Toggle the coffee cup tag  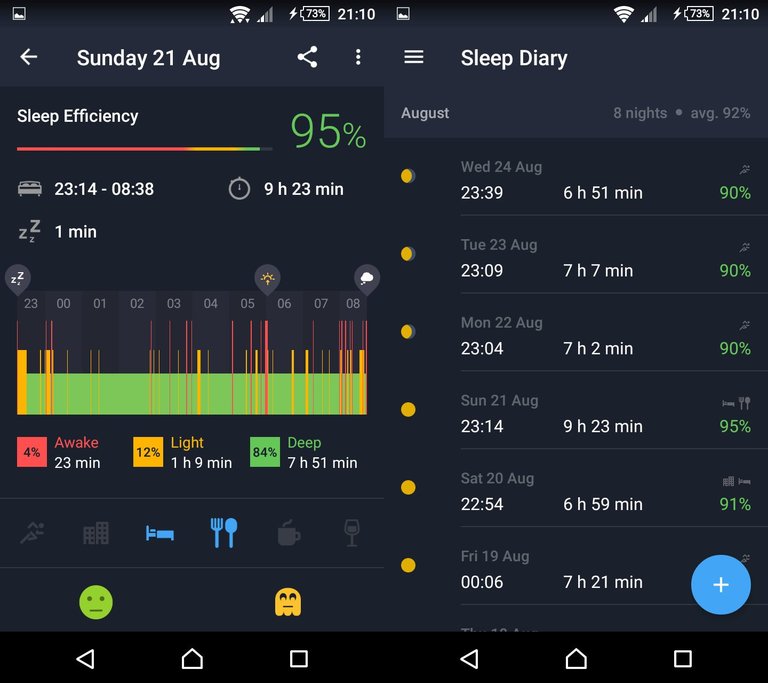(288, 532)
